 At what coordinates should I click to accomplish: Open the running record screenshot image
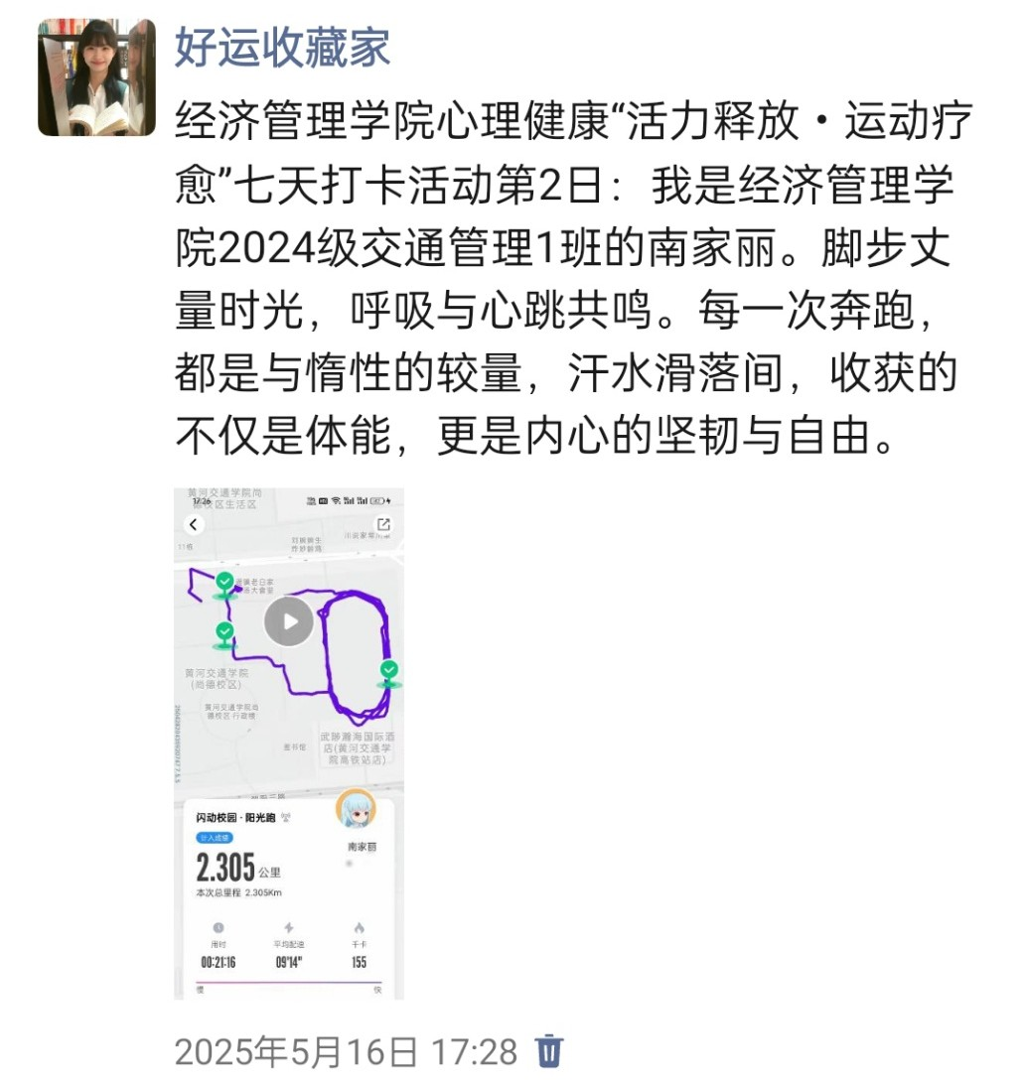[289, 742]
